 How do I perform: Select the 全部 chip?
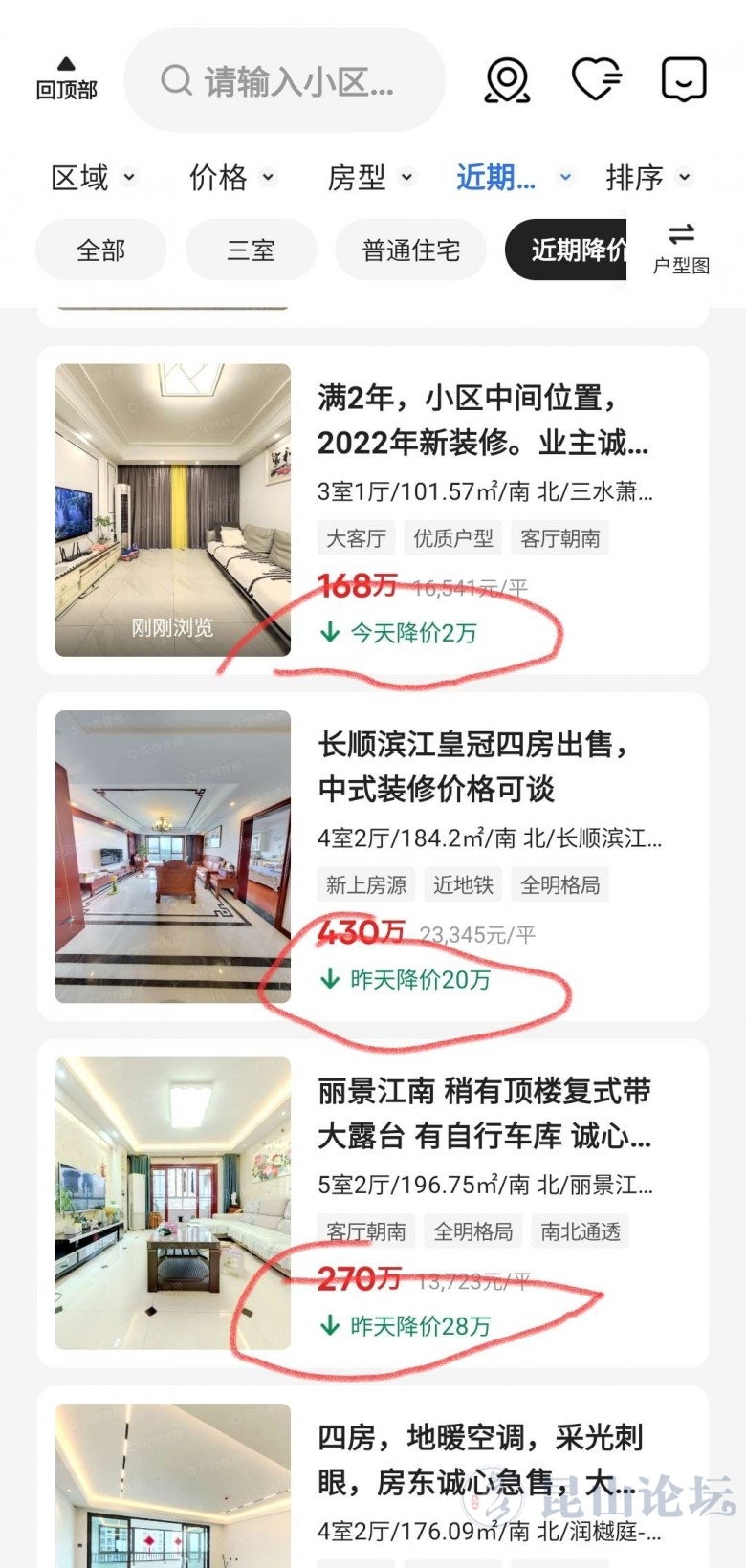100,250
